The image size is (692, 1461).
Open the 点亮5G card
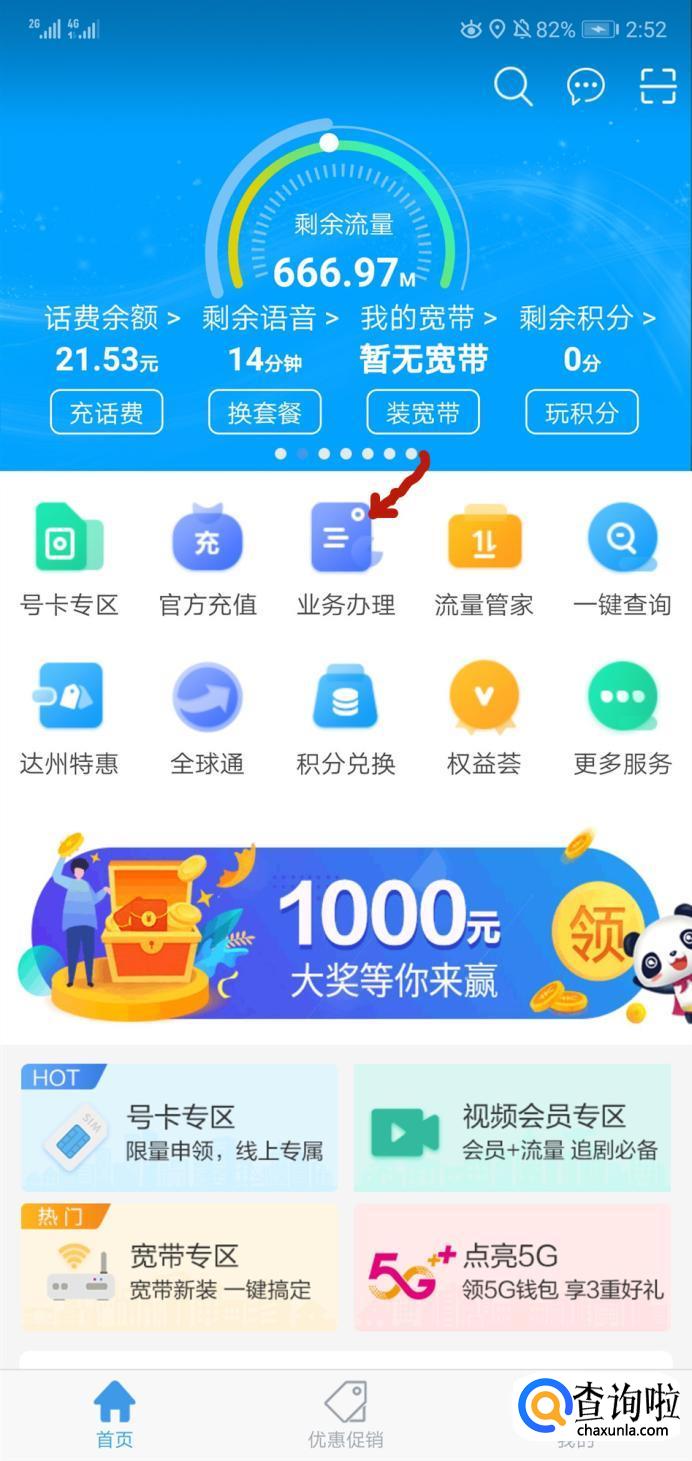pyautogui.click(x=512, y=1268)
